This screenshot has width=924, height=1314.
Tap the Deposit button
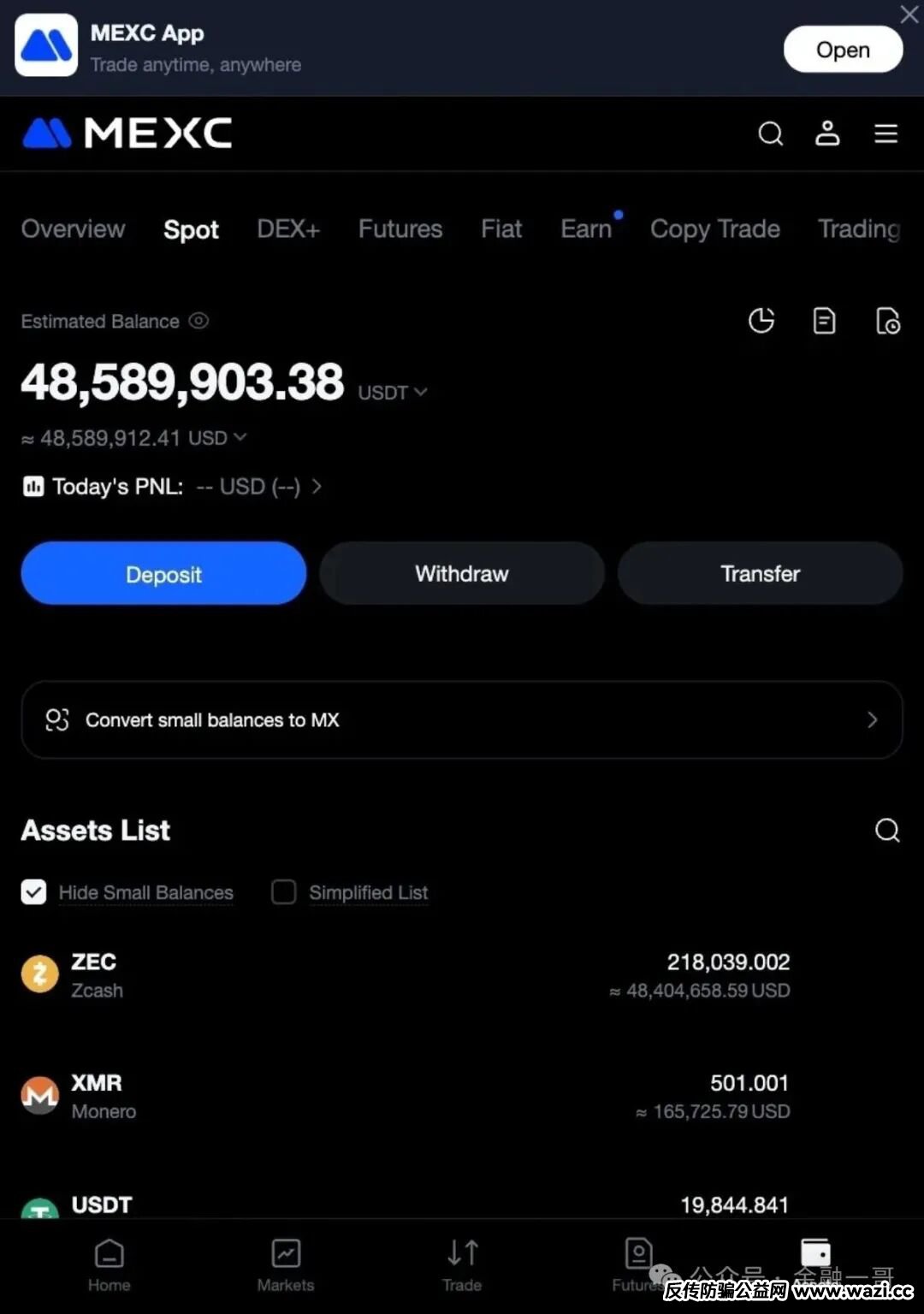163,574
